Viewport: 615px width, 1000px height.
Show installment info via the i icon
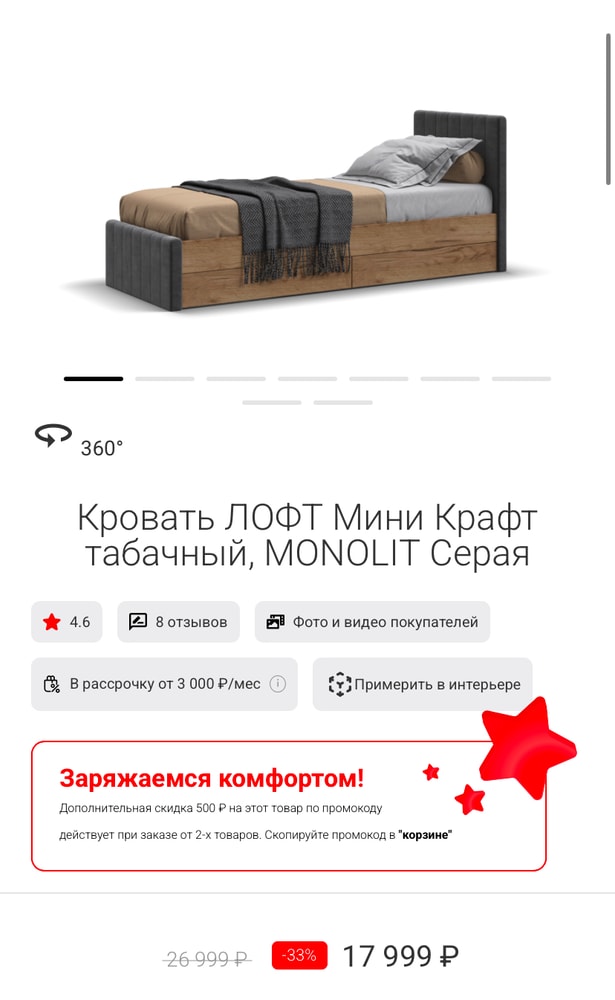coord(278,684)
